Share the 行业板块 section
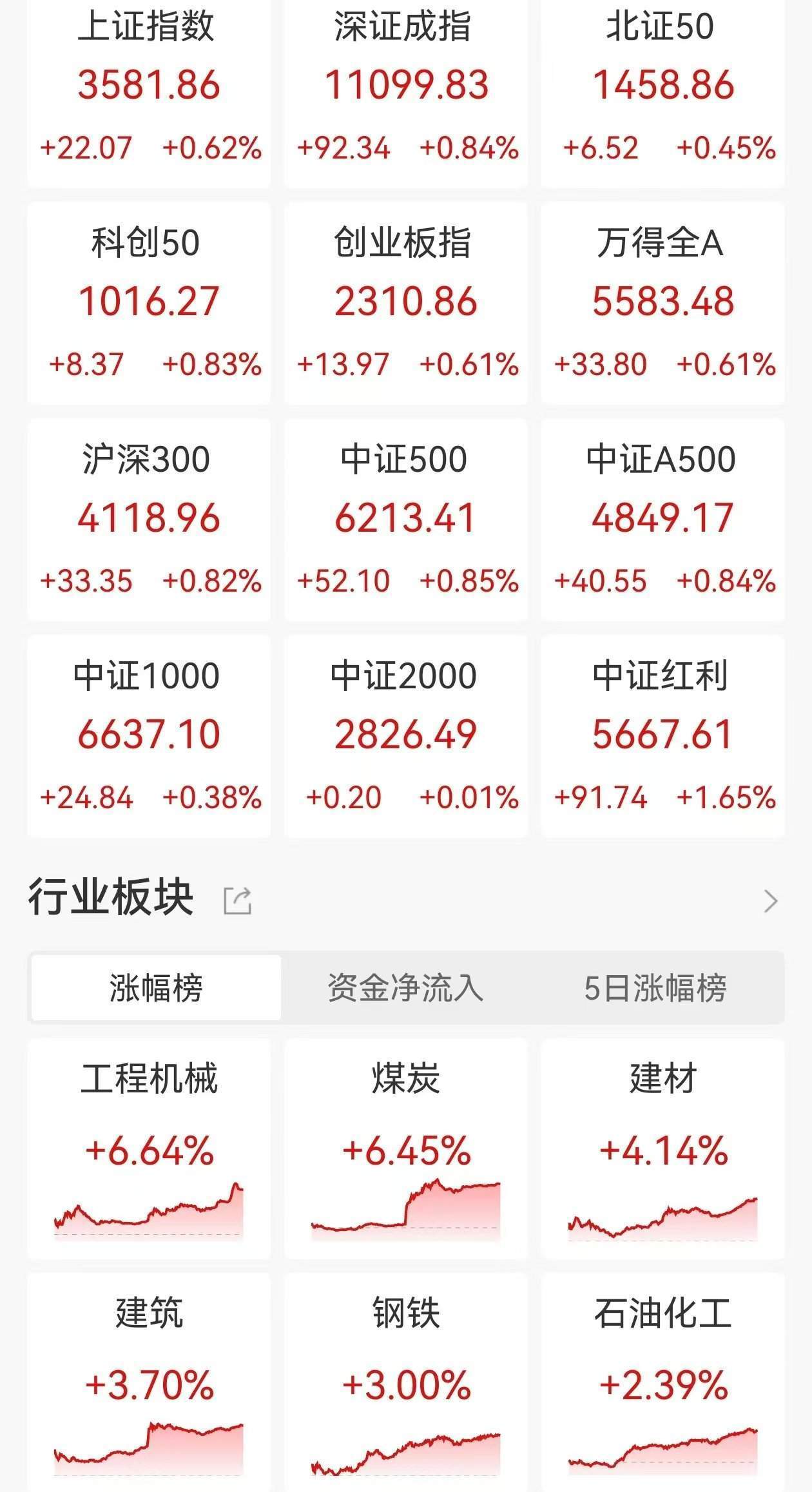The height and width of the screenshot is (1492, 812). [x=237, y=900]
